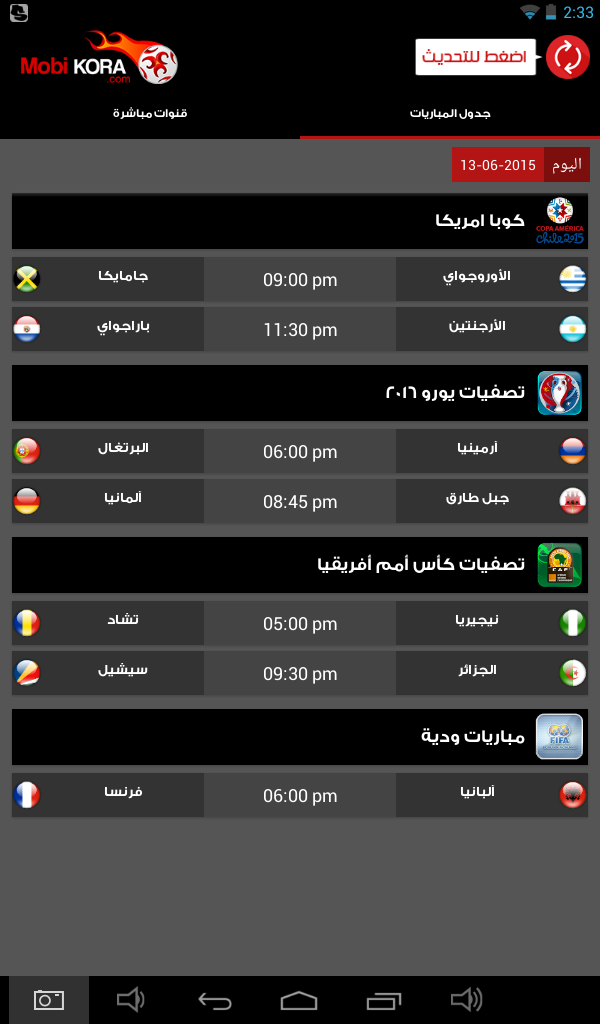Go back using the system back button
Screen dimensions: 600x1024
tap(215, 1000)
